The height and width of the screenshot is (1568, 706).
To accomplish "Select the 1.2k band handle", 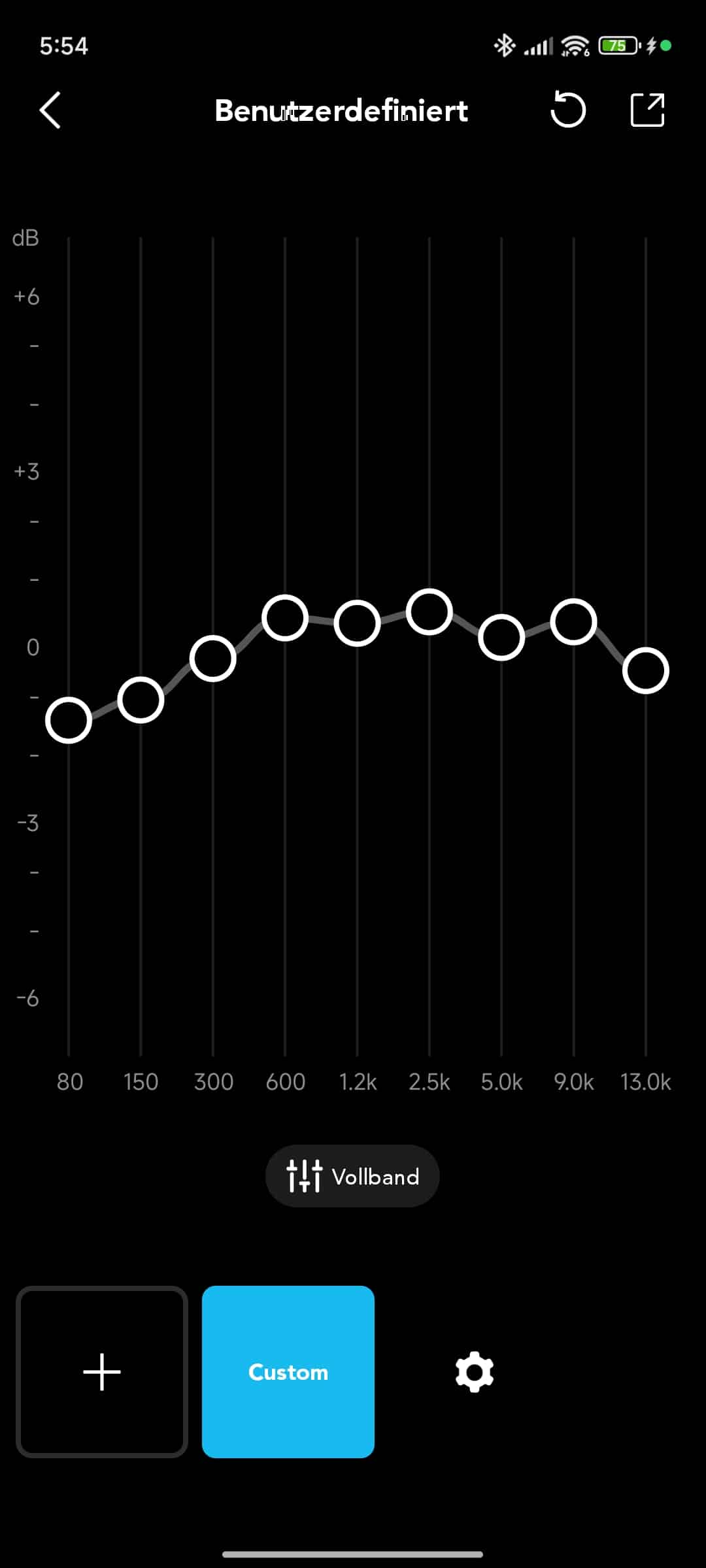I will click(357, 623).
